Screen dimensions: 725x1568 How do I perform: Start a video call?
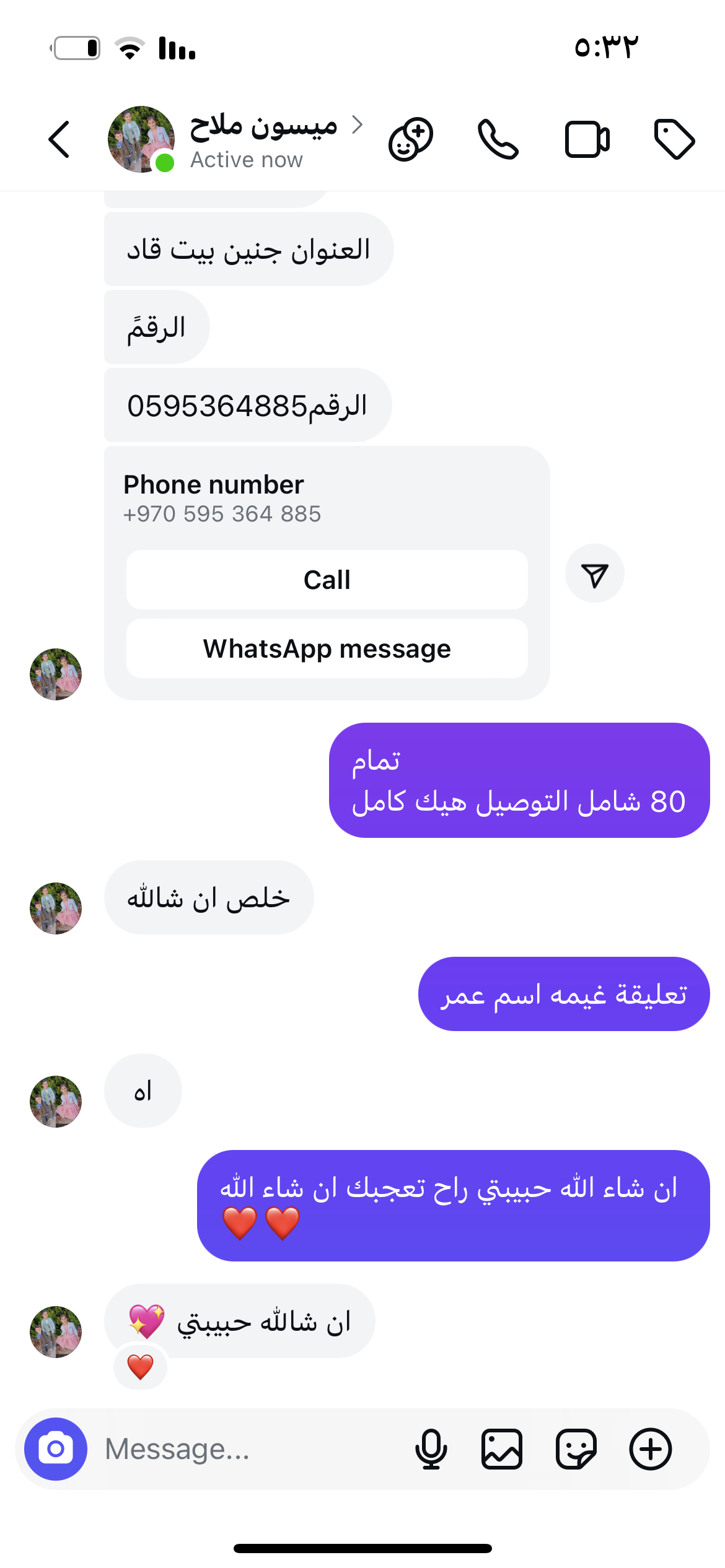click(587, 139)
